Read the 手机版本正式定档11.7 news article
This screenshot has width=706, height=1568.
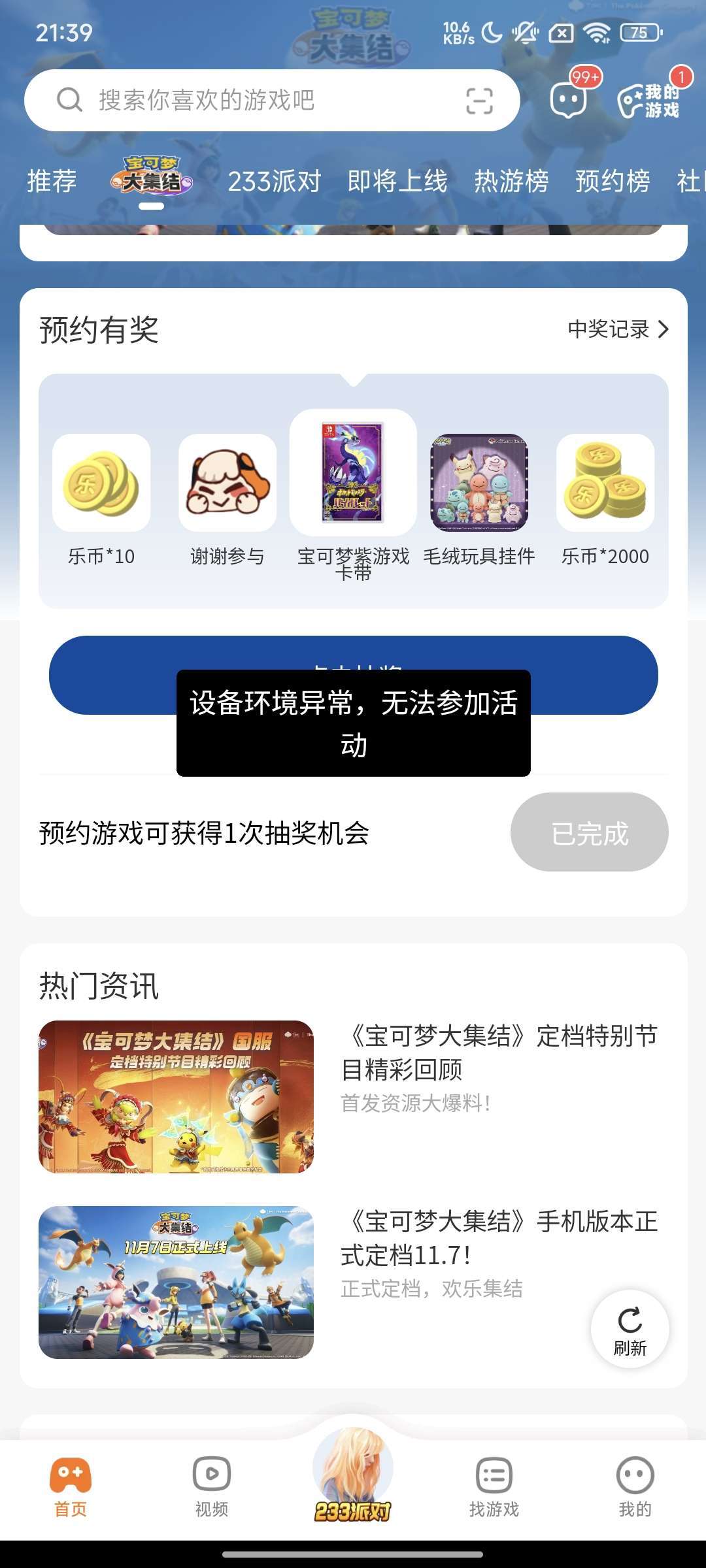point(499,1238)
